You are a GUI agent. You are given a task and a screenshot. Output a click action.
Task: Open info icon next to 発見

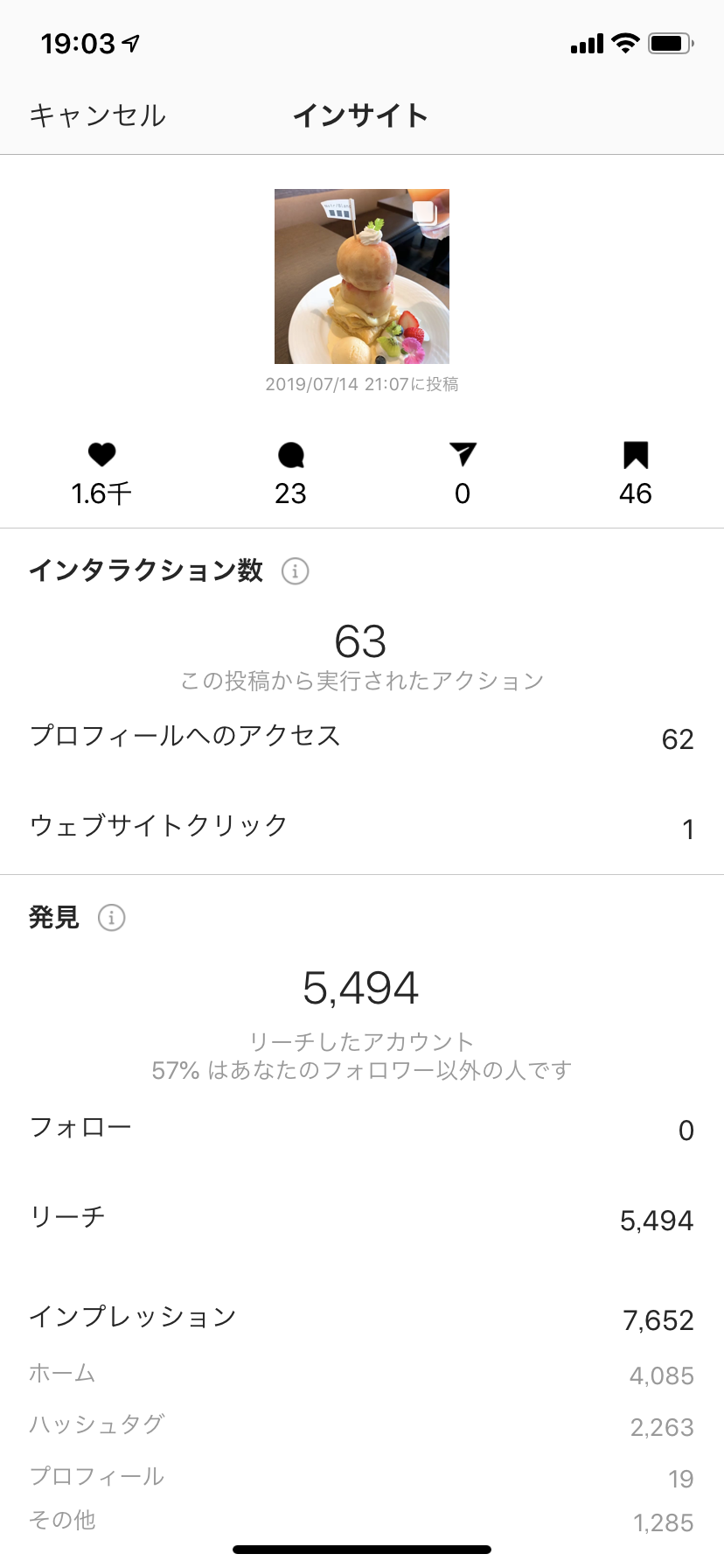111,918
